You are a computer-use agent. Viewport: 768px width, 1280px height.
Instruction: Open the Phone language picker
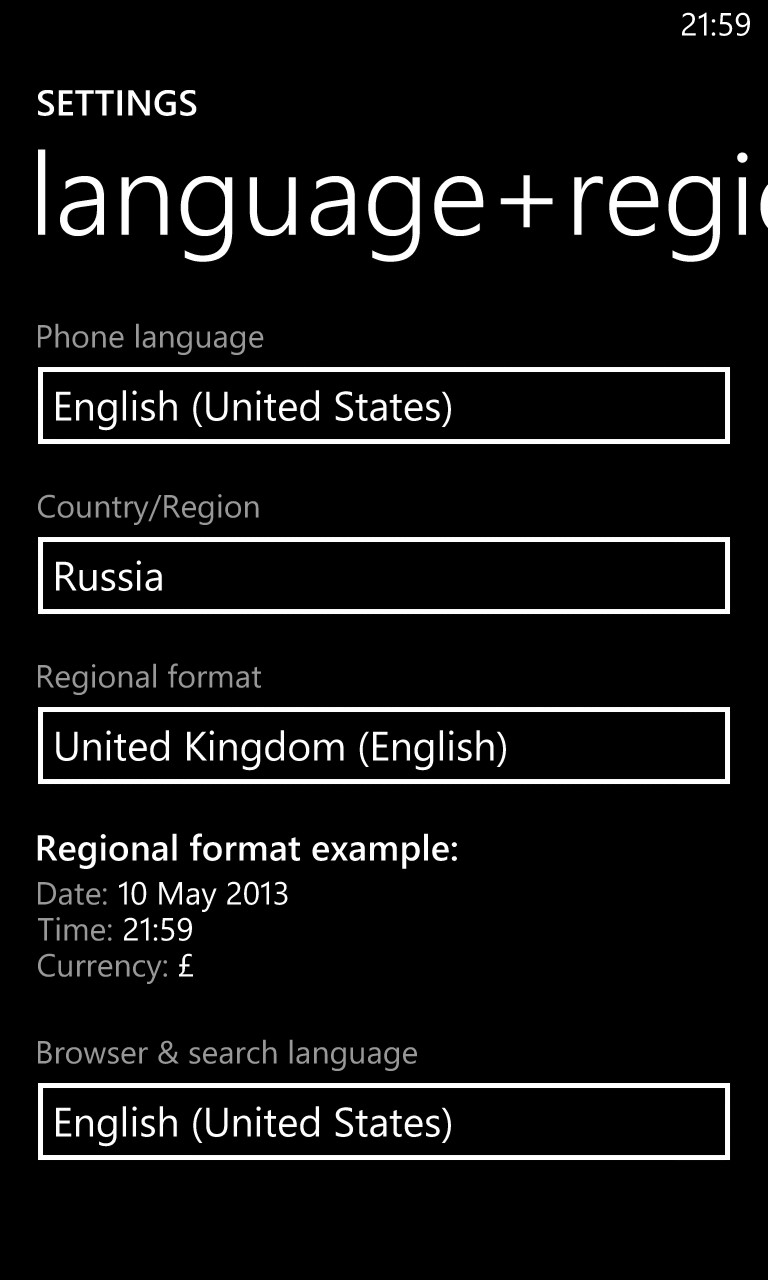(384, 405)
